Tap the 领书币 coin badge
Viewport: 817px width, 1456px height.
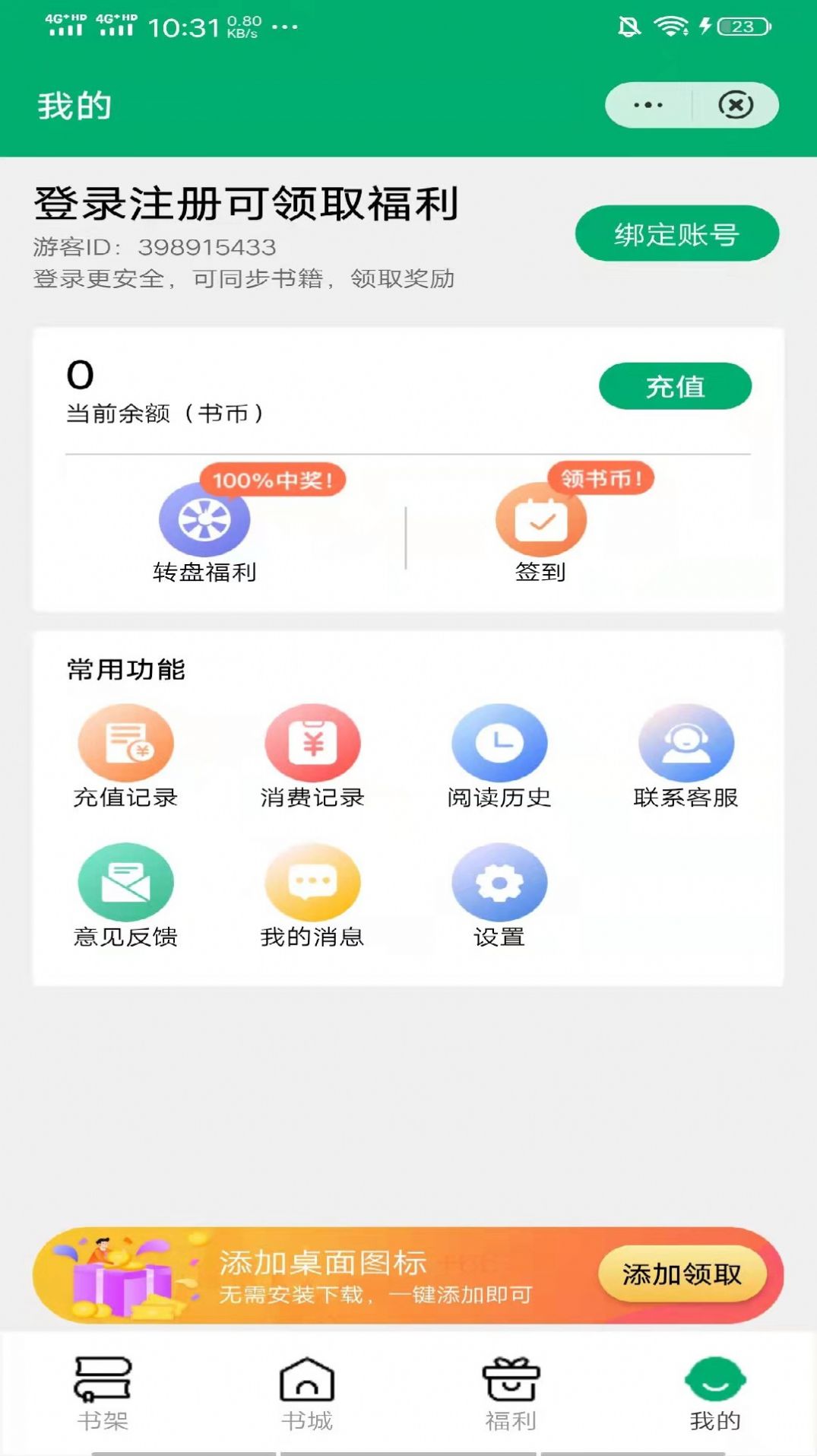click(600, 476)
